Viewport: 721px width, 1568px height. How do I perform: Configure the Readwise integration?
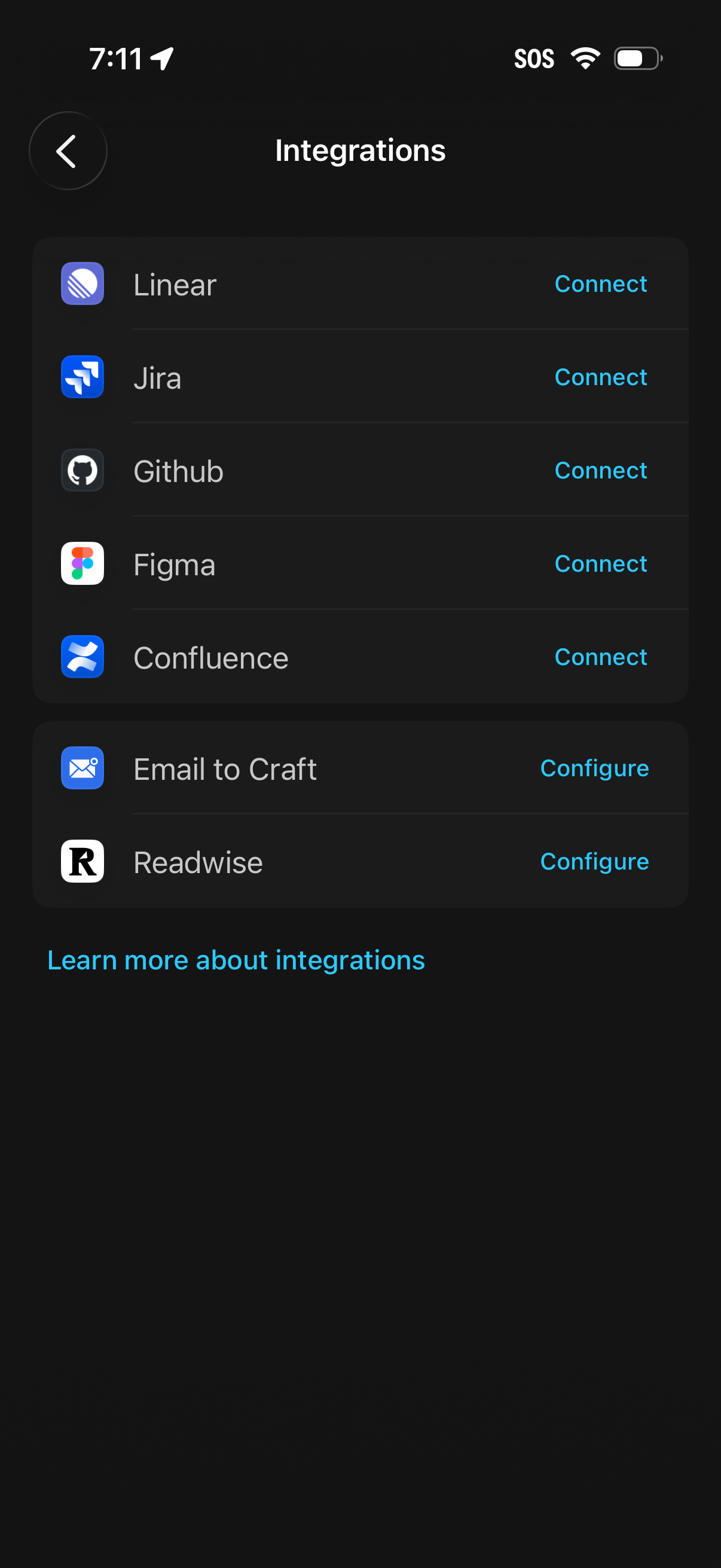click(594, 861)
